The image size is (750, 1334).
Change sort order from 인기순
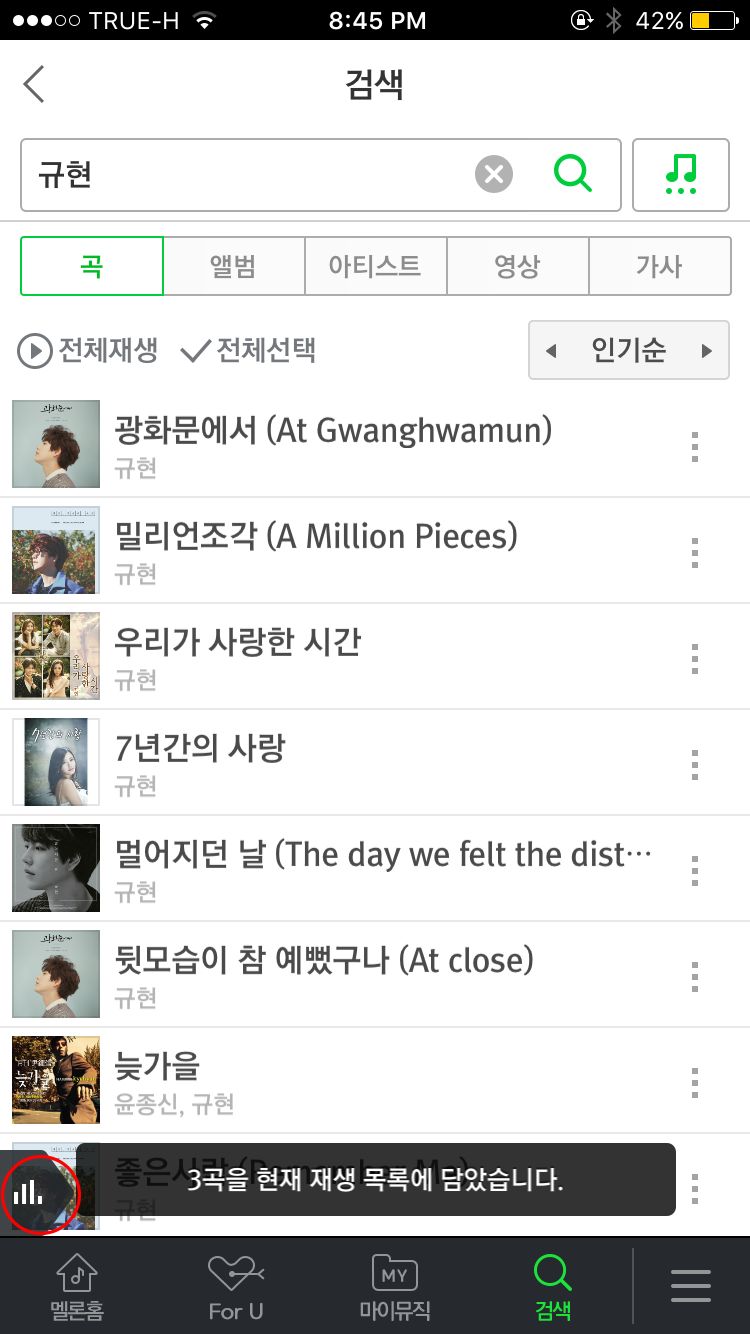click(628, 351)
